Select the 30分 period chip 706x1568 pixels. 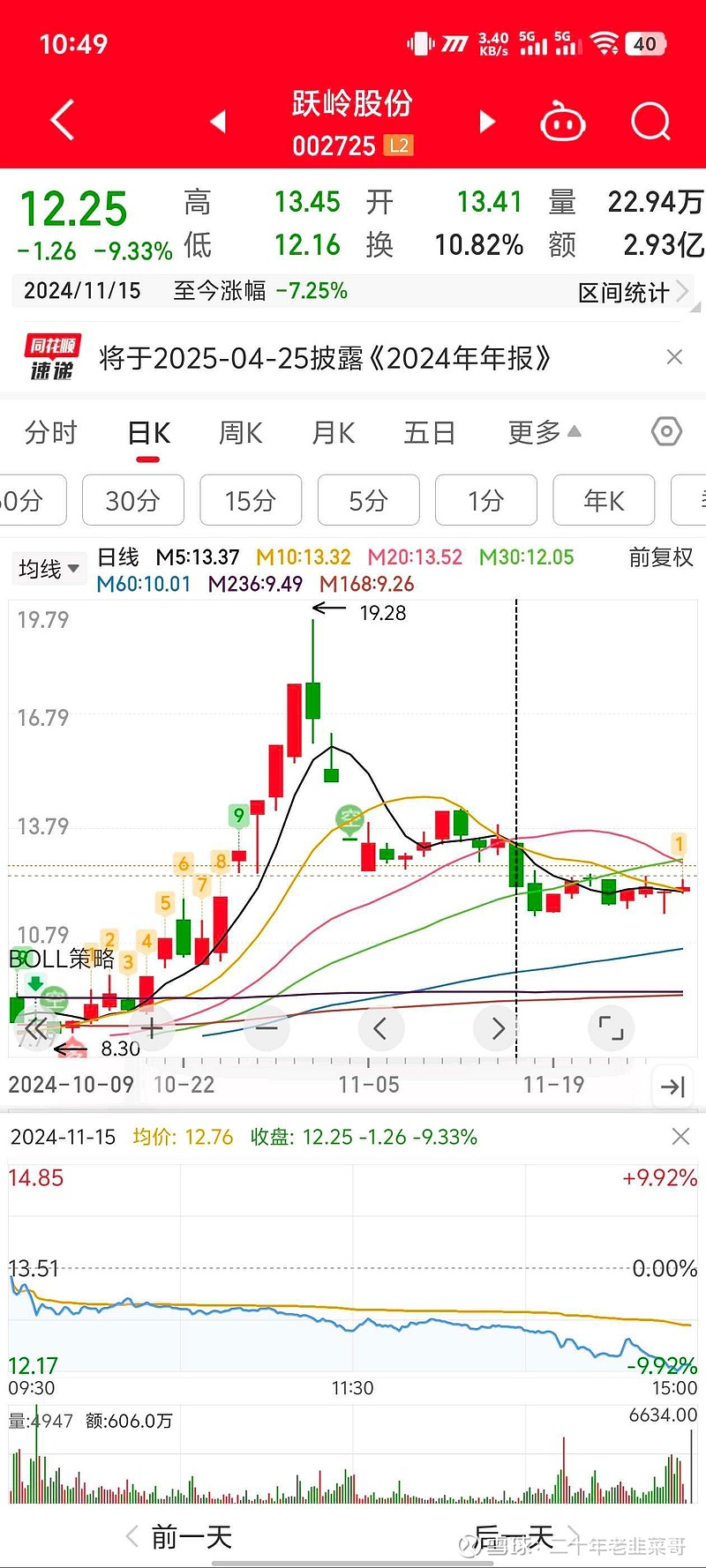133,501
